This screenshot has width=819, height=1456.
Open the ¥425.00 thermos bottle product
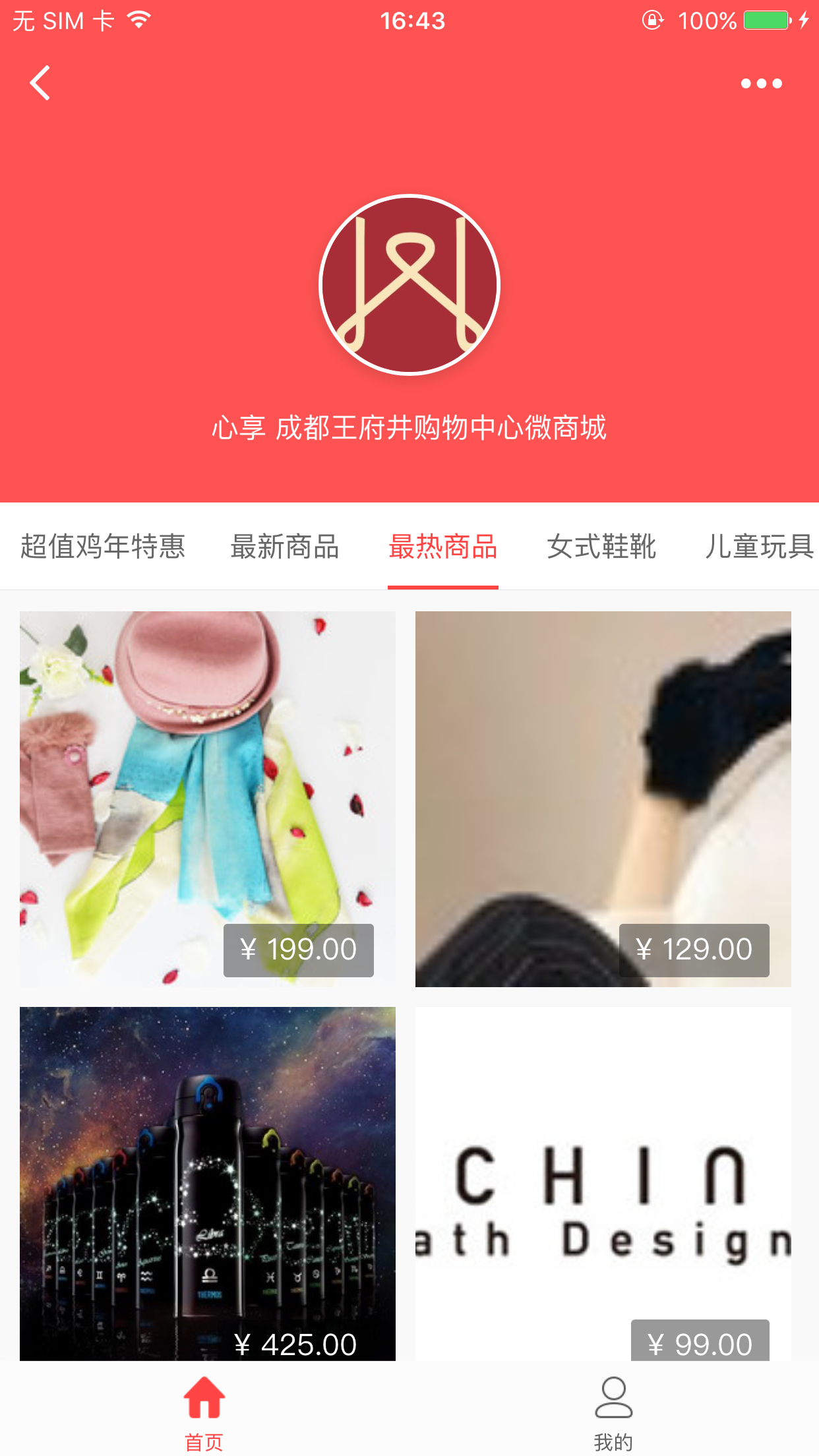point(208,1183)
